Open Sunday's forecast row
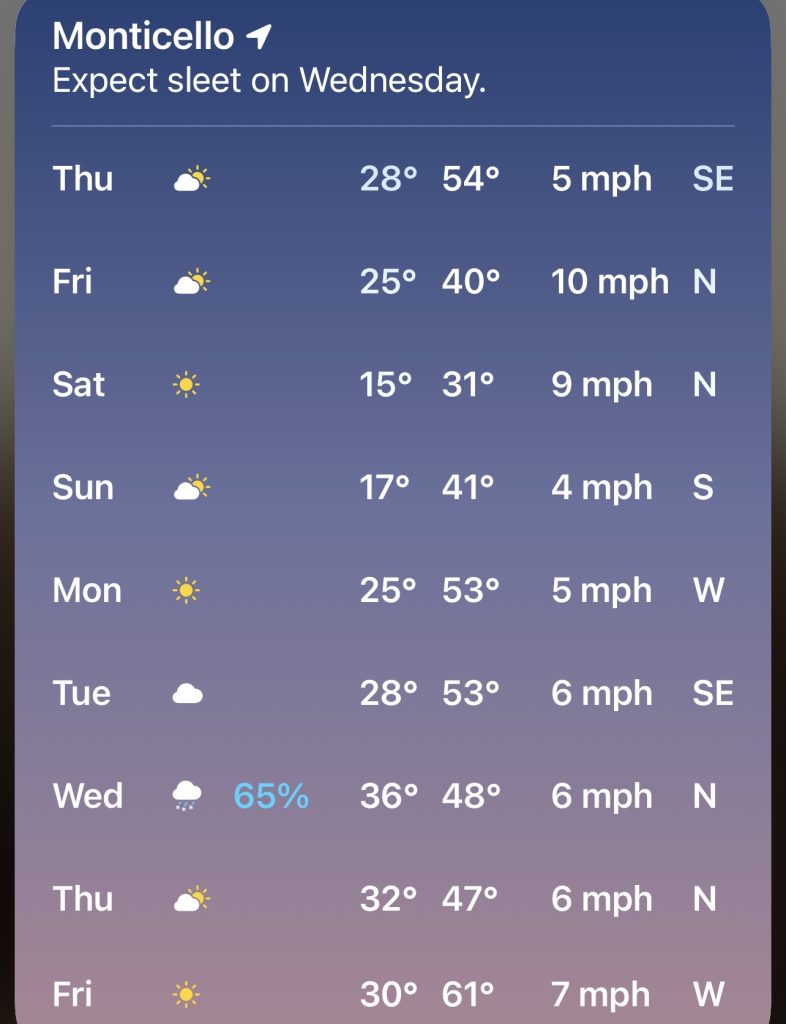The width and height of the screenshot is (786, 1024). 392,488
